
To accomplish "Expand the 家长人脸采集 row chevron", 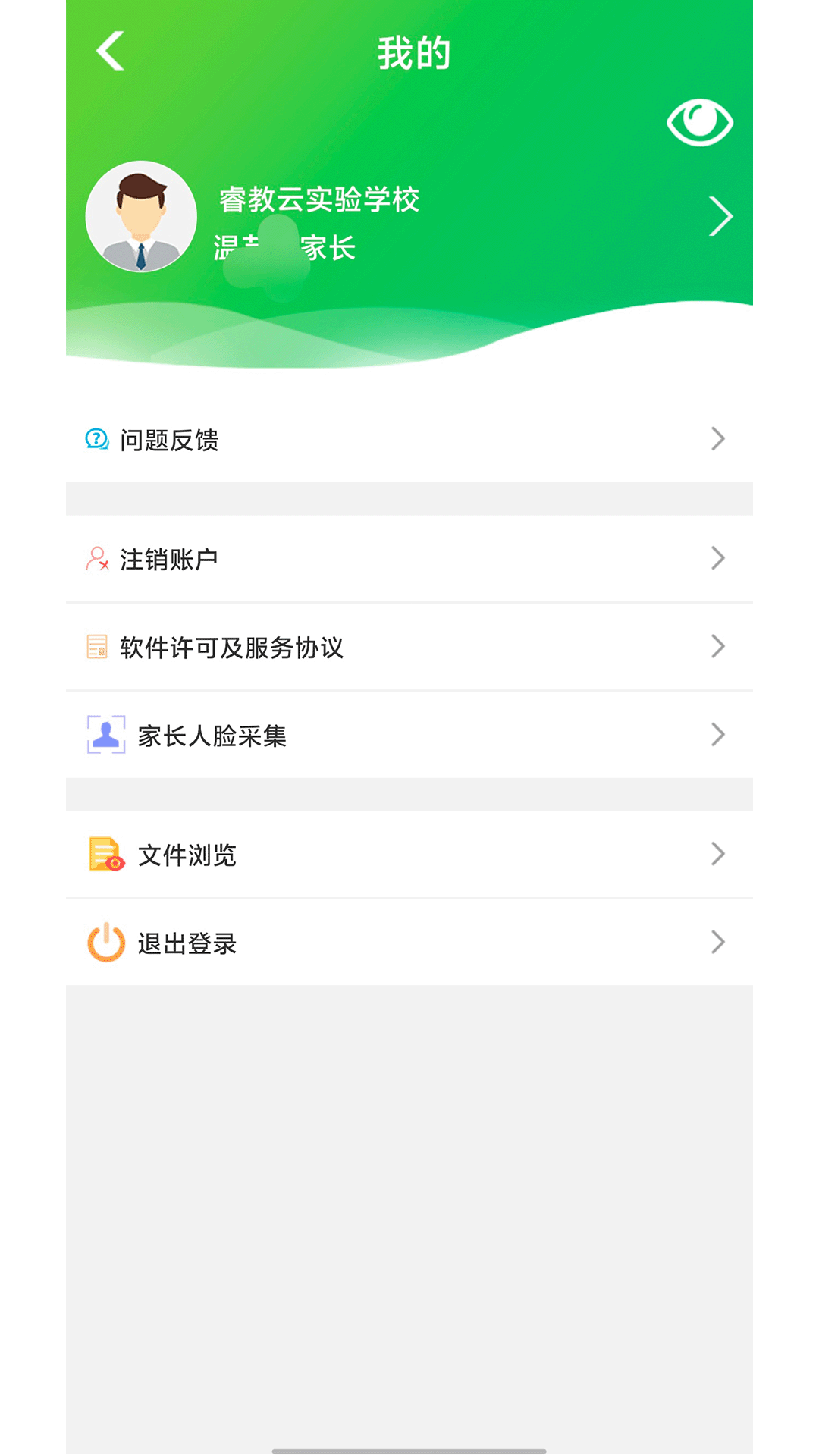I will 717,733.
